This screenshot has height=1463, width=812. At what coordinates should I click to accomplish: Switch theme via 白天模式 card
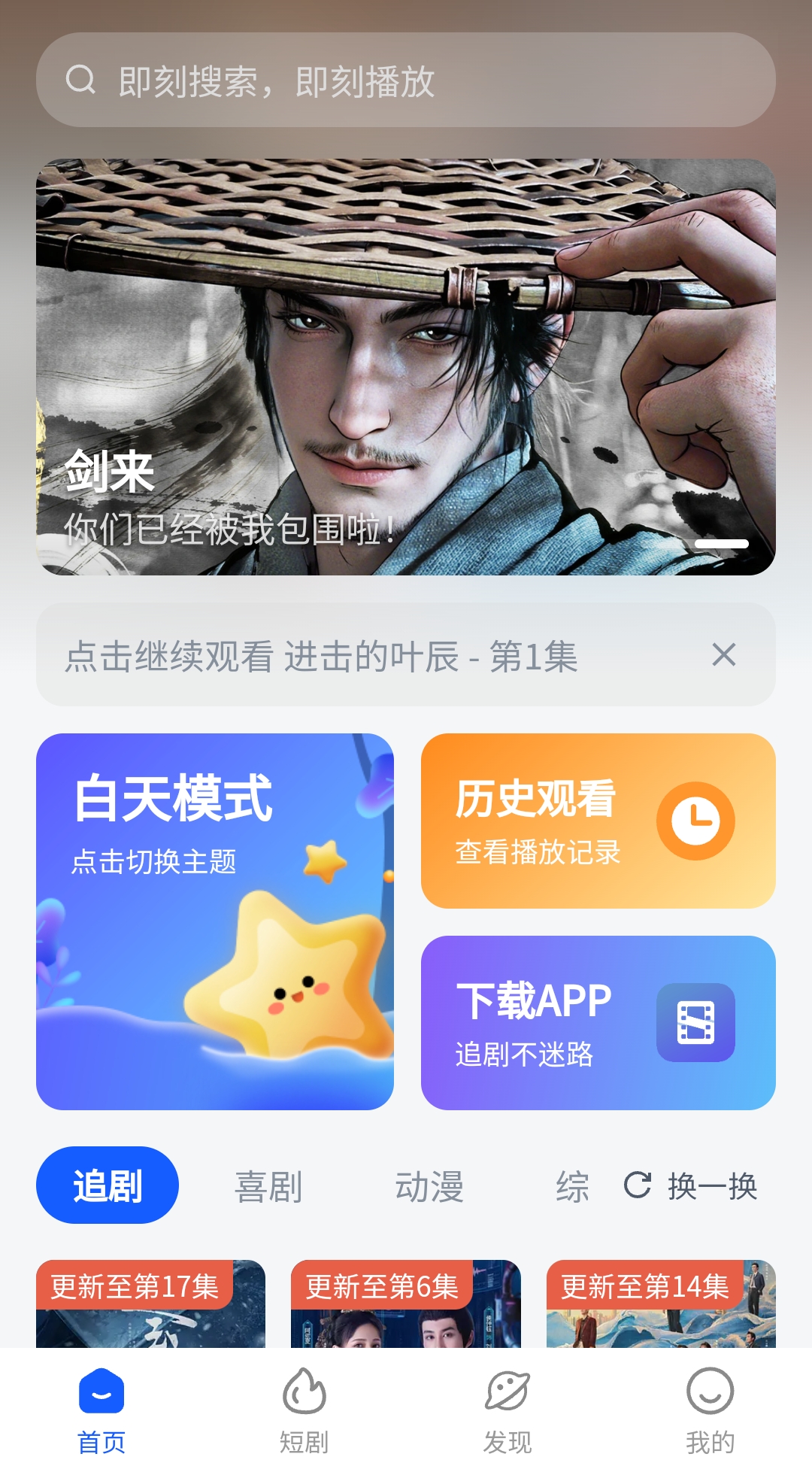215,921
